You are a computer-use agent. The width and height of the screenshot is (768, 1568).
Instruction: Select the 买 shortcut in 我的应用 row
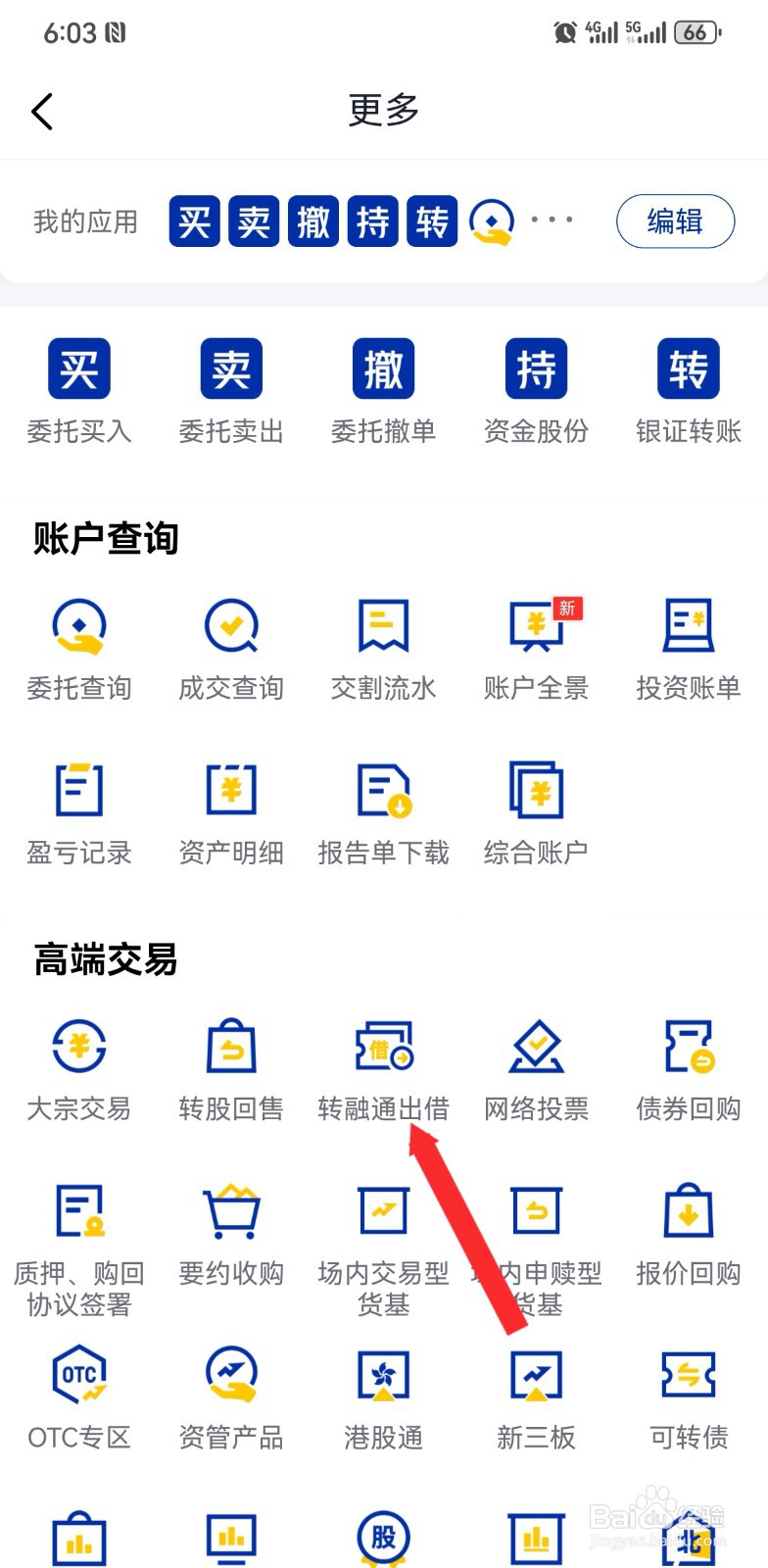pos(193,221)
